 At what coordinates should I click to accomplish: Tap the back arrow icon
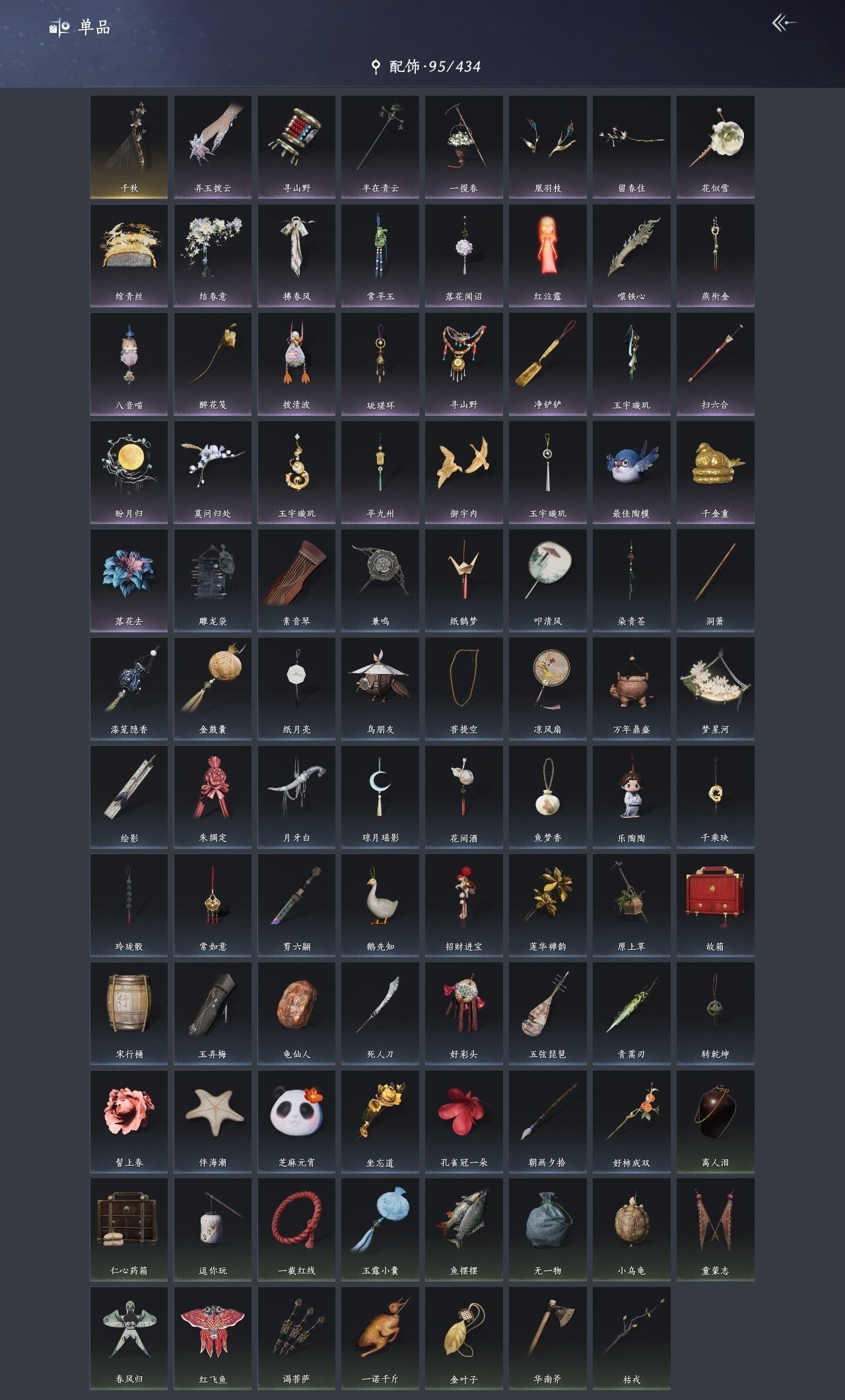click(784, 24)
